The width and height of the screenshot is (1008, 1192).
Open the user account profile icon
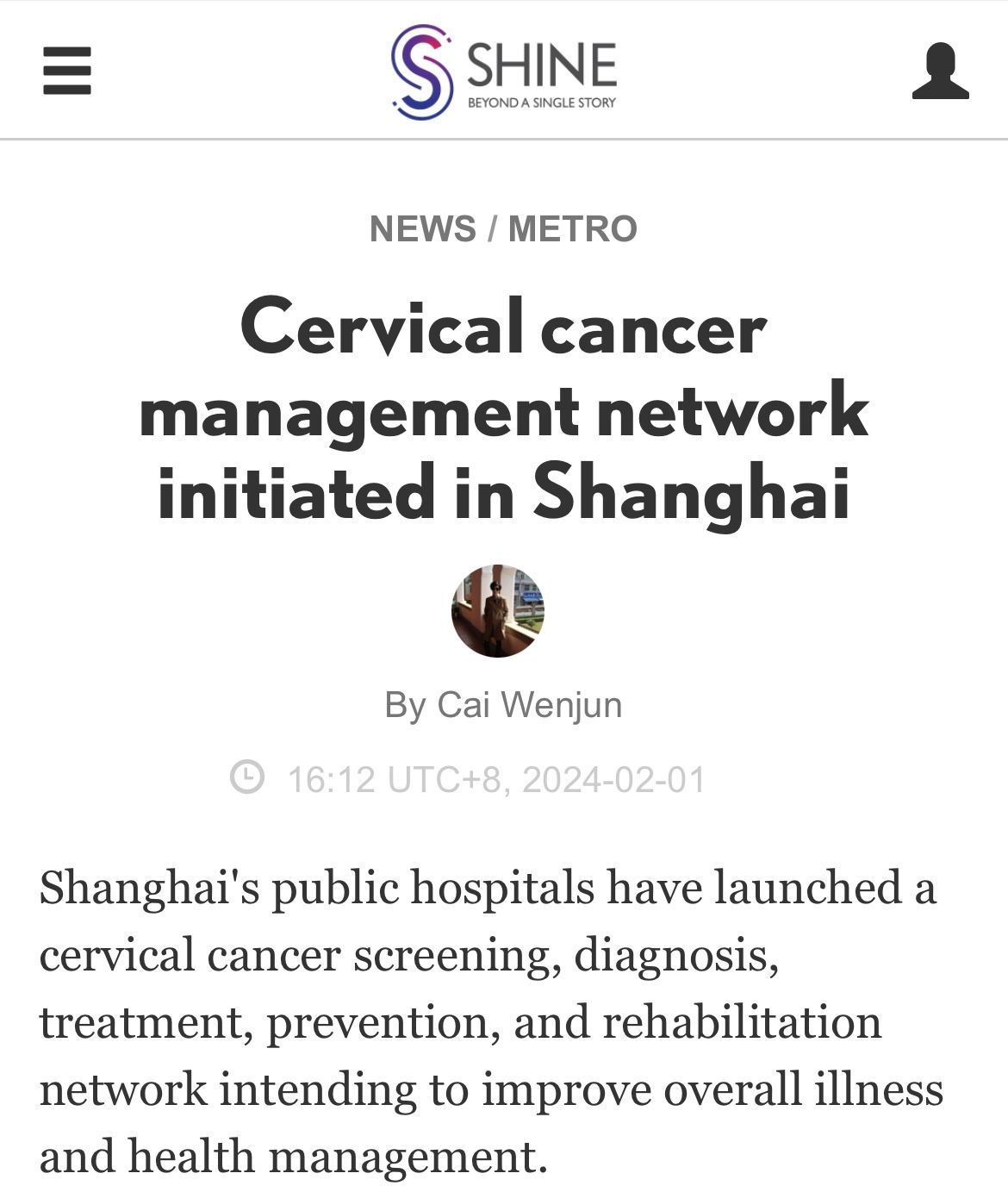[x=940, y=71]
